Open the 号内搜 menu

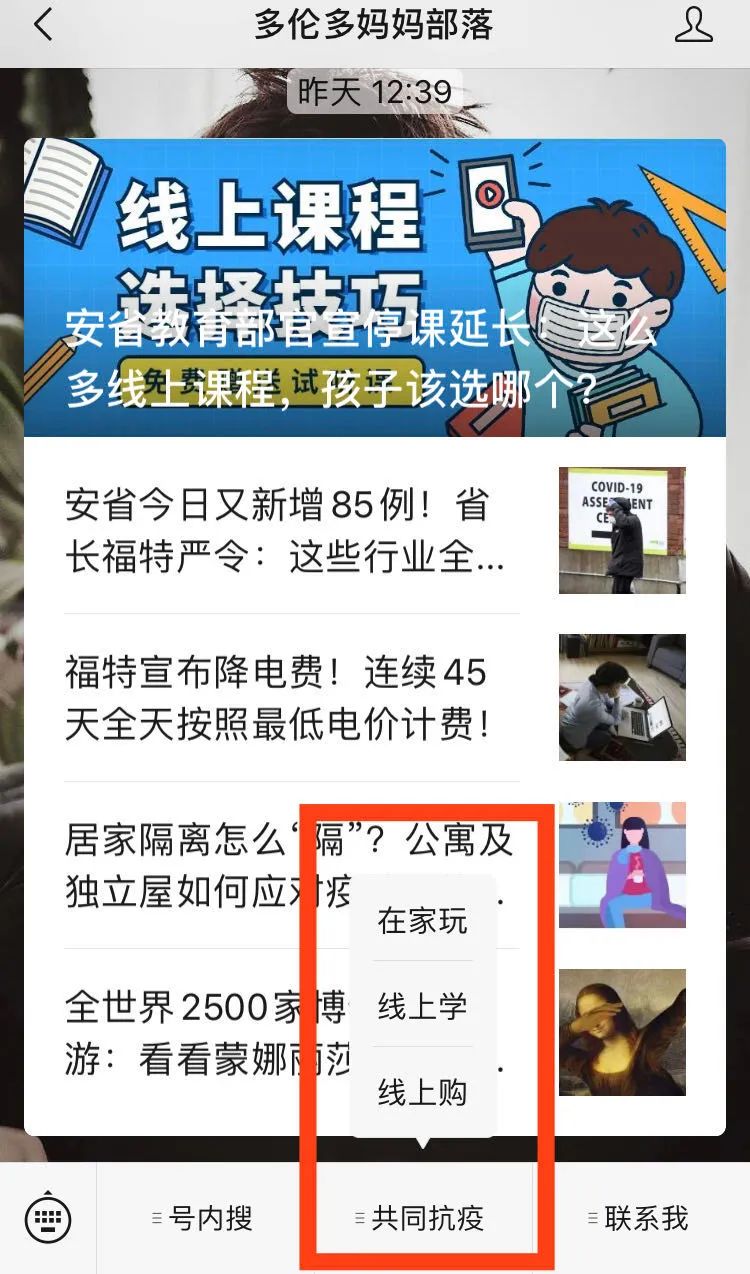click(201, 1218)
